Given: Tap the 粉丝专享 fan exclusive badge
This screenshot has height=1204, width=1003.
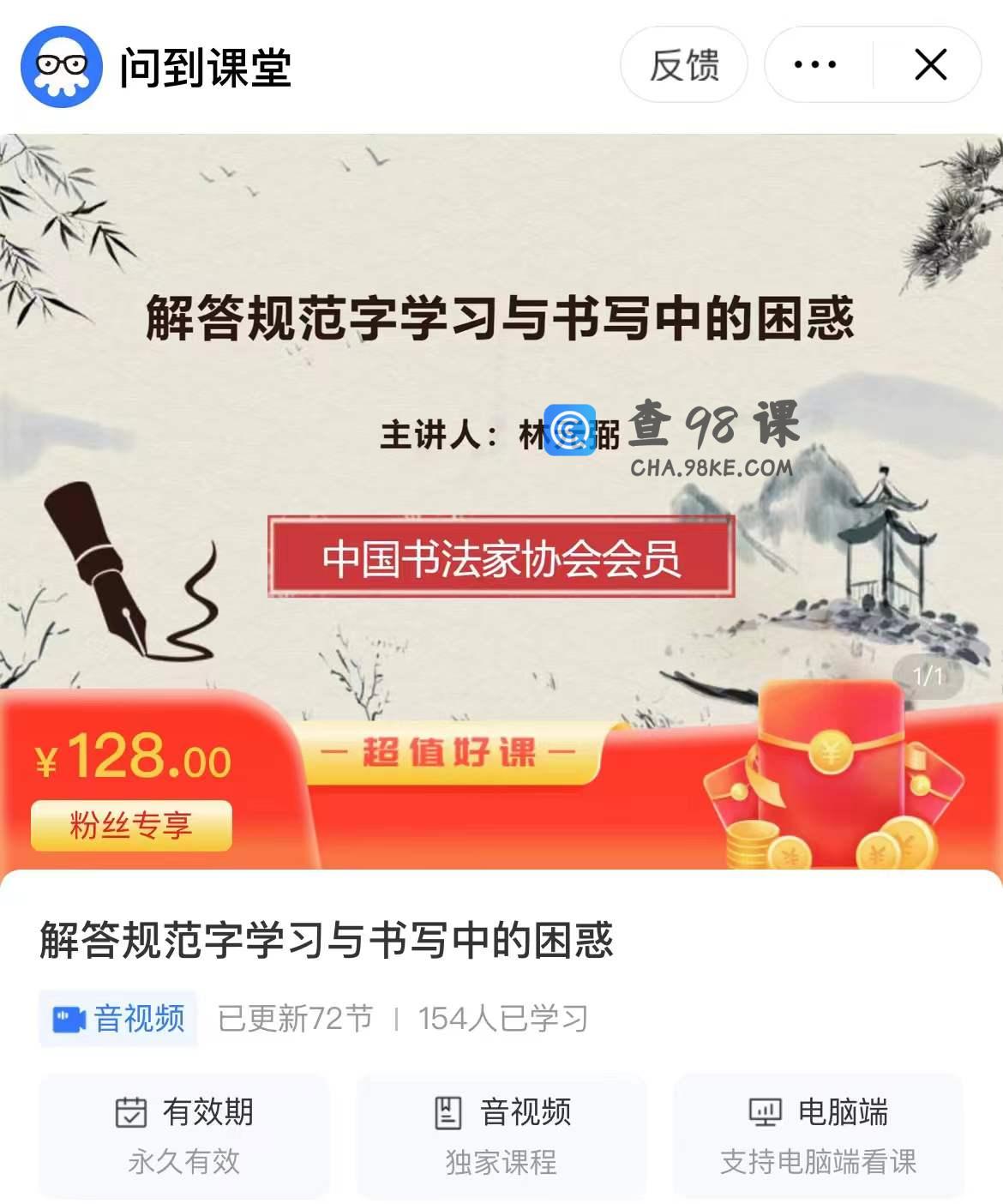Looking at the screenshot, I should click(131, 826).
